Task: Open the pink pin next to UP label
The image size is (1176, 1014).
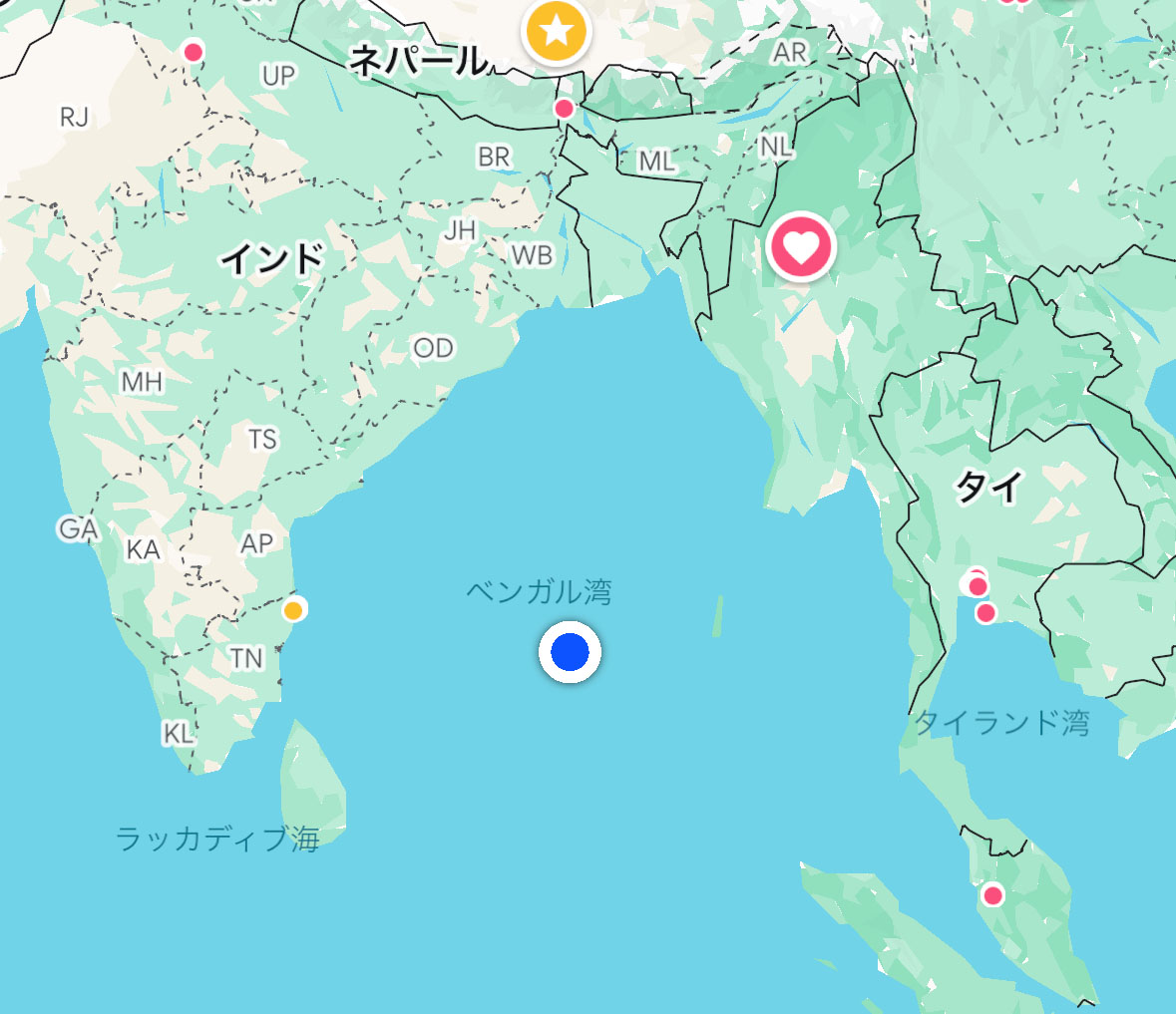Action: coord(194,52)
